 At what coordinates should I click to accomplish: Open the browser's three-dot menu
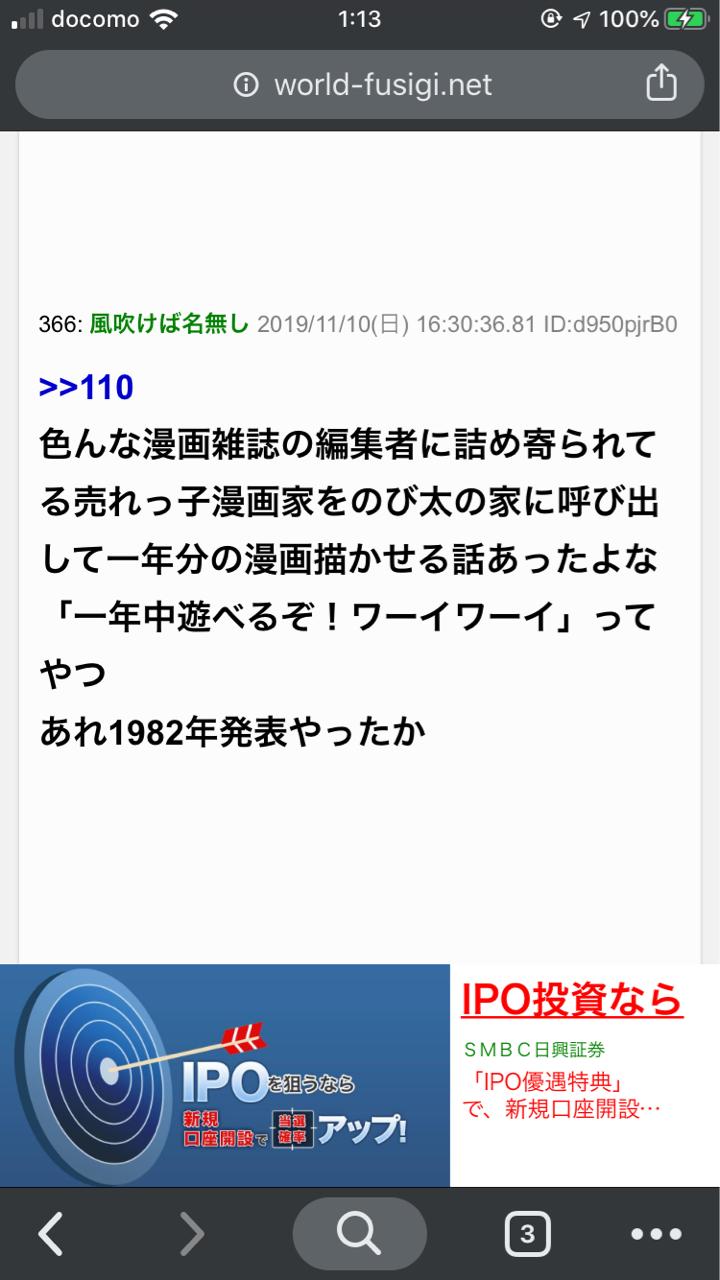coord(656,1234)
